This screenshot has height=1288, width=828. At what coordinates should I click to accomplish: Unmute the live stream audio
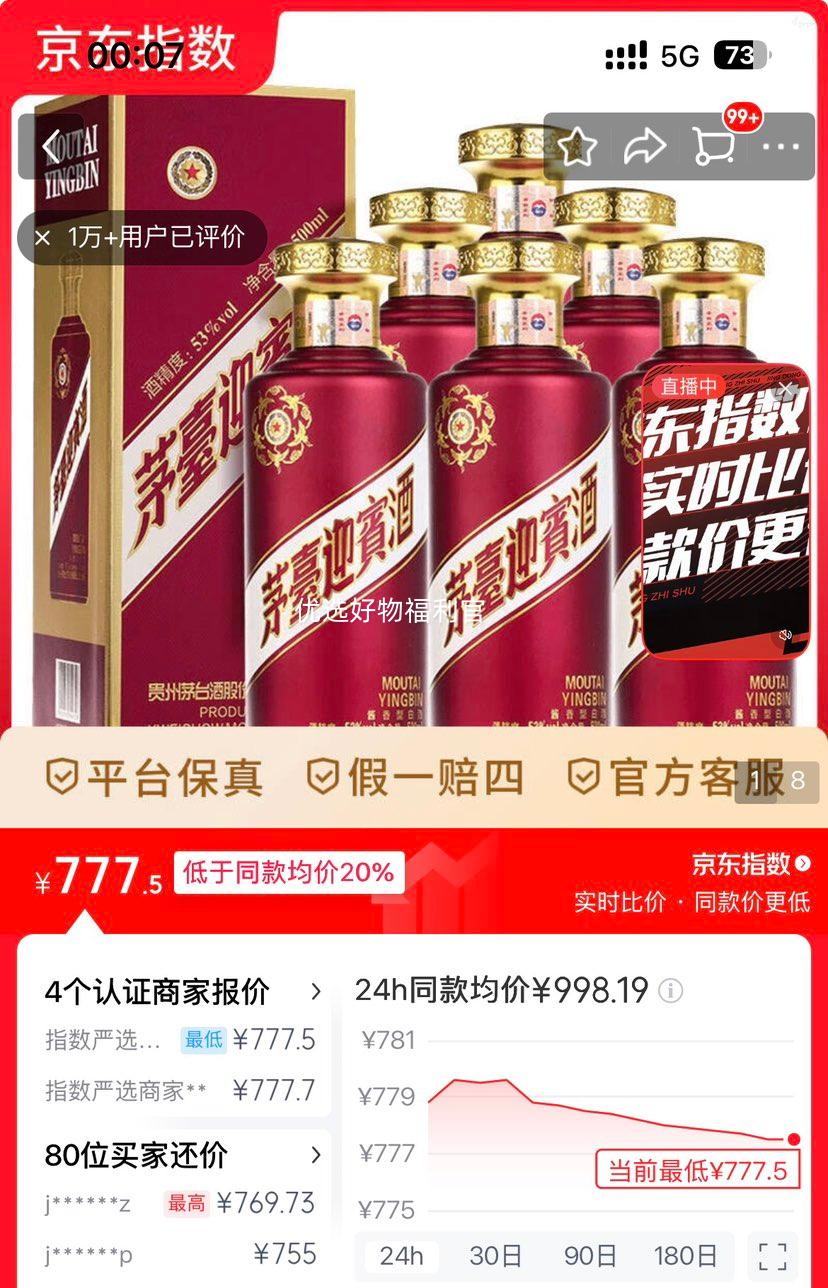tap(786, 634)
